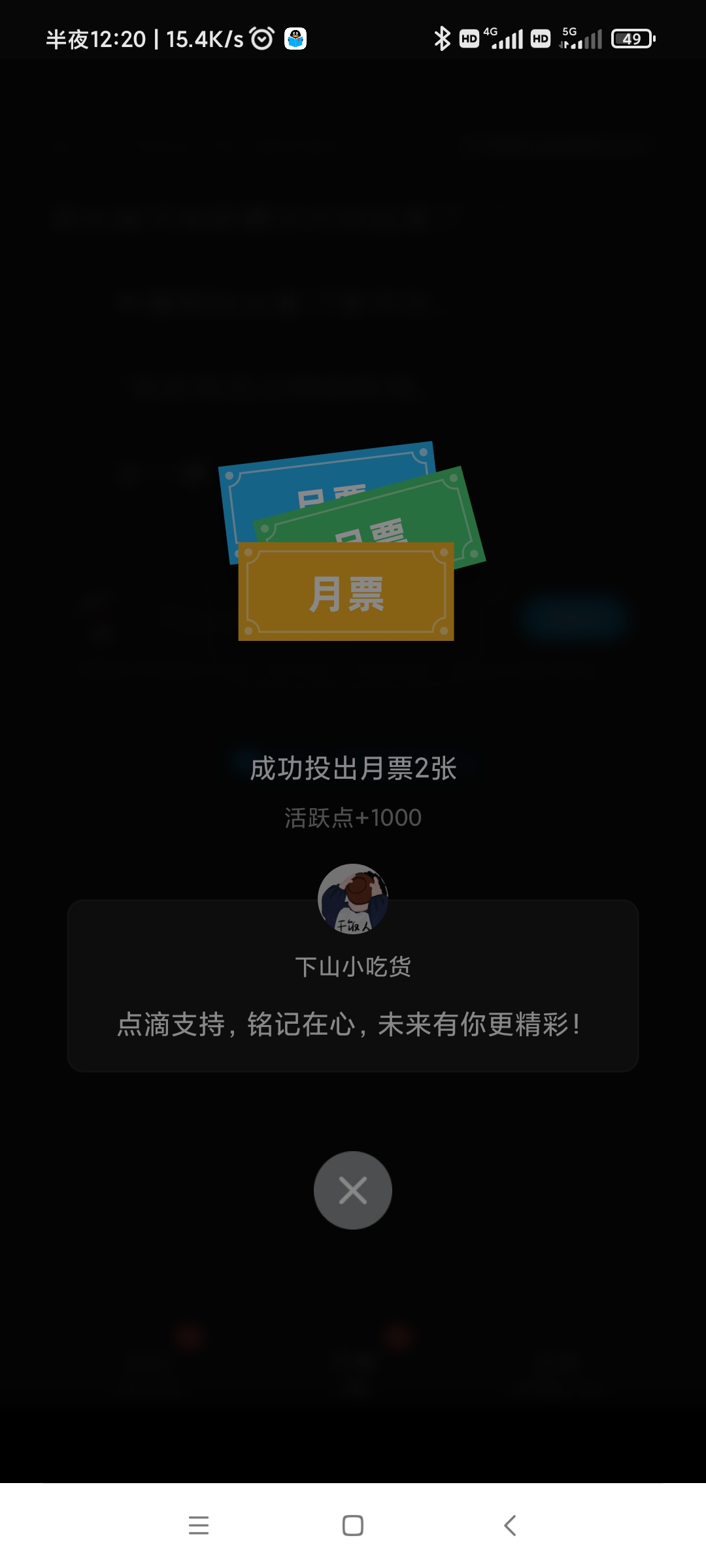
Task: Go back with the system back button
Action: 510,1526
